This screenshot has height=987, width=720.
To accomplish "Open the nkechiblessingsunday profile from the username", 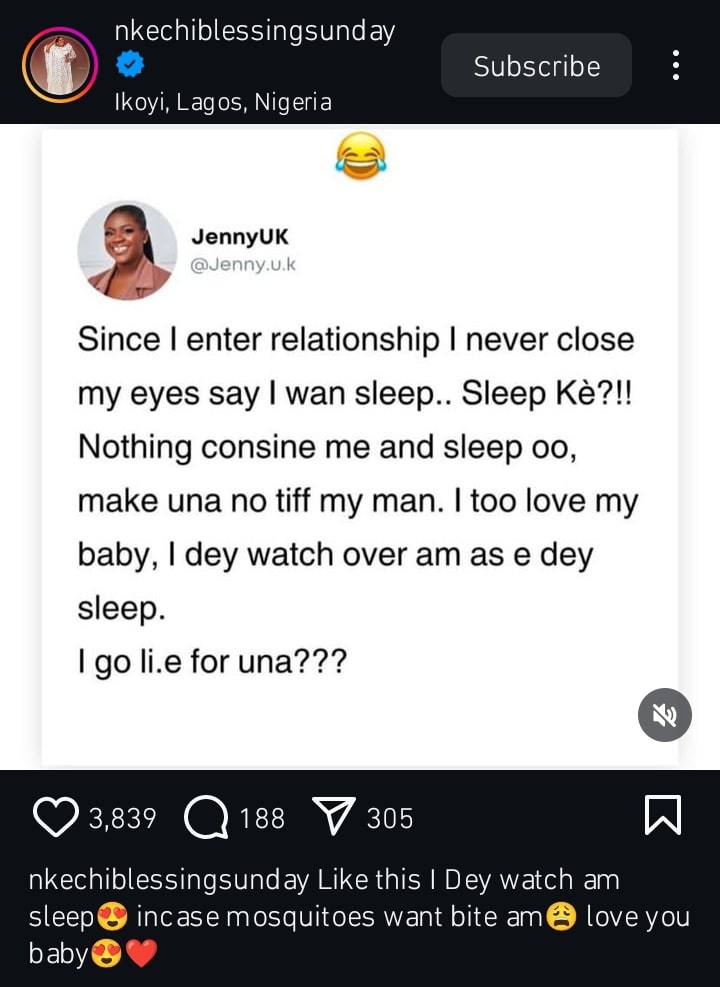I will pos(255,31).
